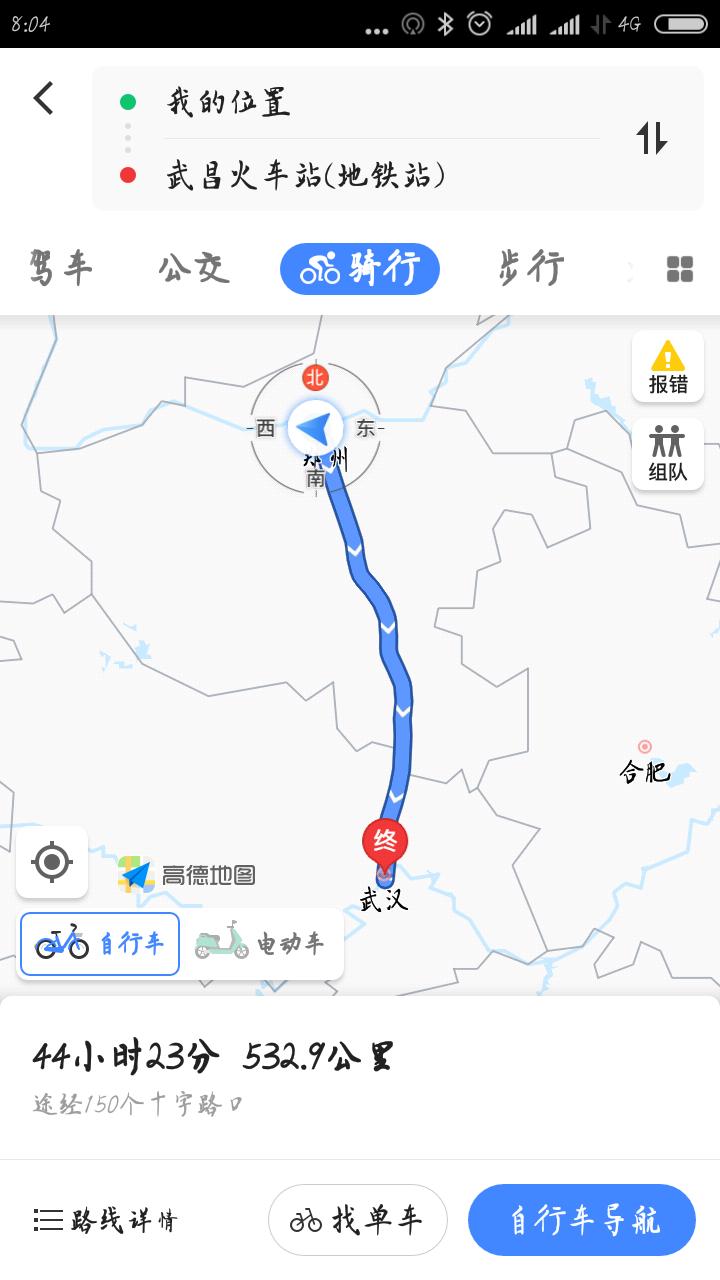
Task: Switch to 电动车 e-bike mode
Action: [x=262, y=942]
